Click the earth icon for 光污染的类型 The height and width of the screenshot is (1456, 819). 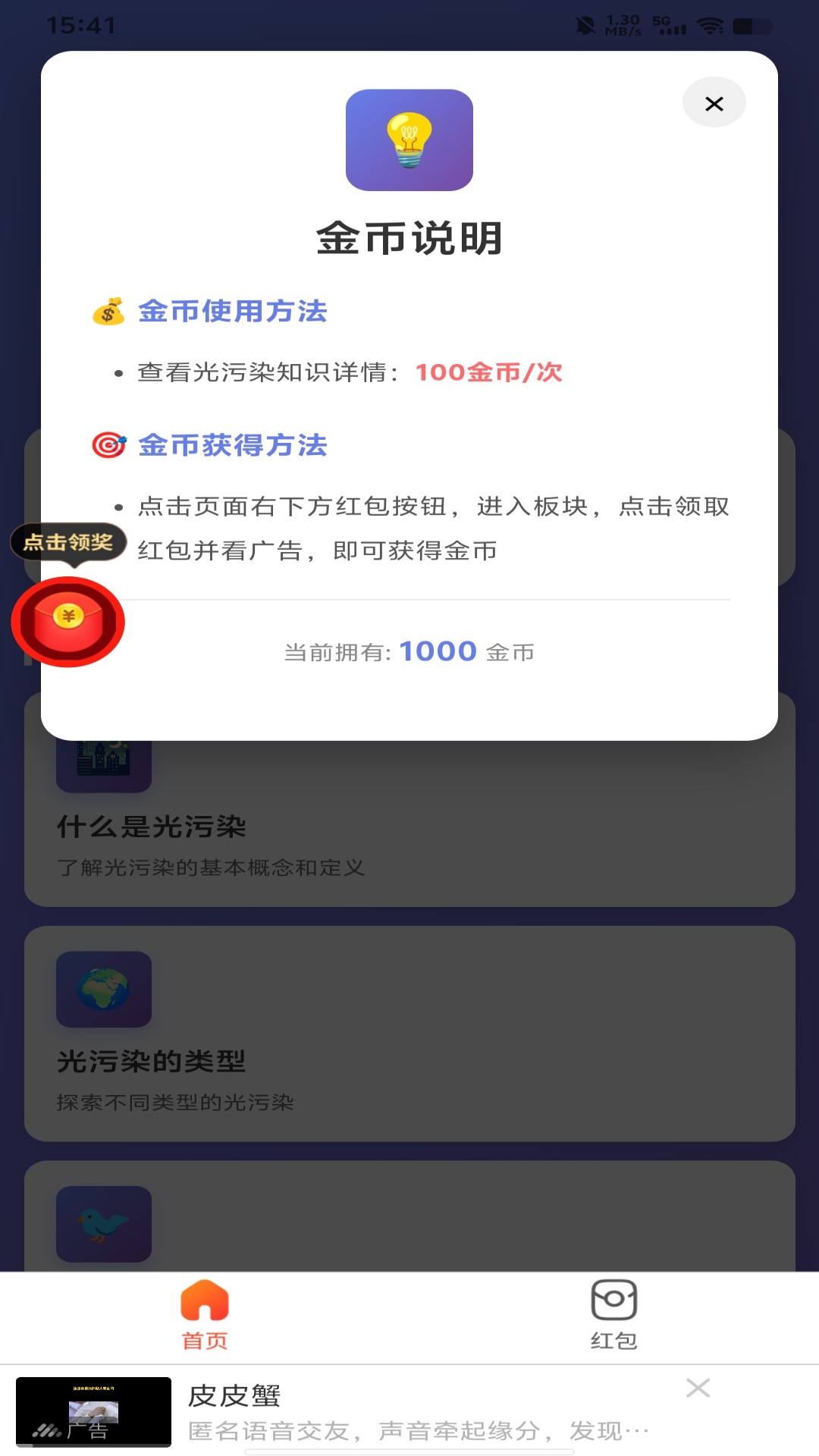pos(104,990)
